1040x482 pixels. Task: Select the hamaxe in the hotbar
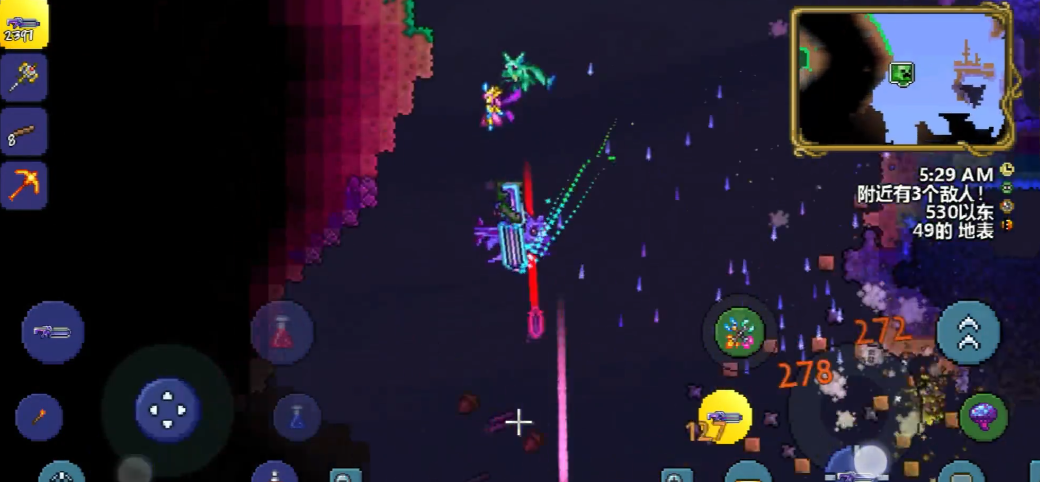point(23,77)
